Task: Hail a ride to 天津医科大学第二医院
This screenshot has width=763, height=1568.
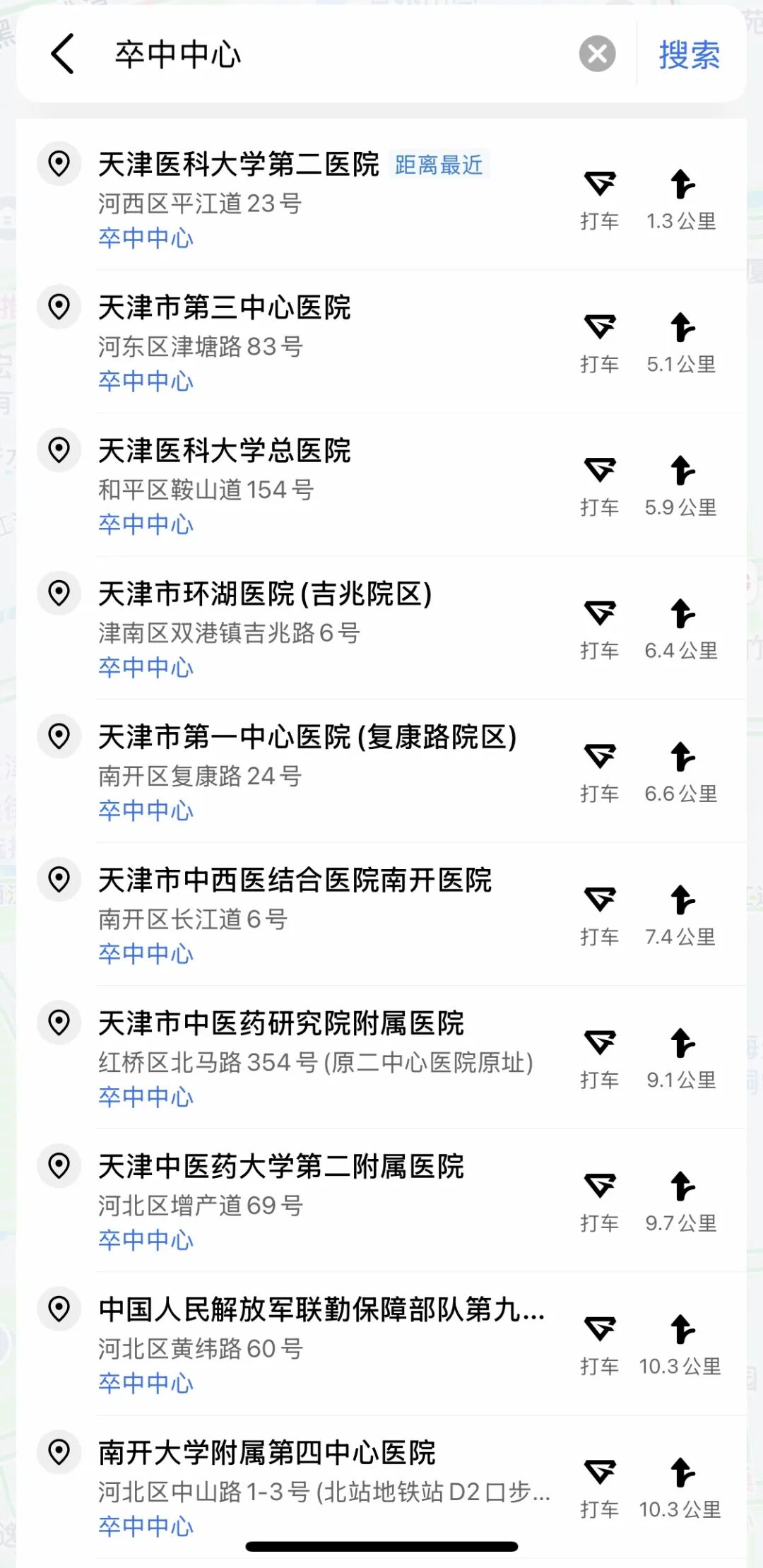Action: pyautogui.click(x=599, y=199)
